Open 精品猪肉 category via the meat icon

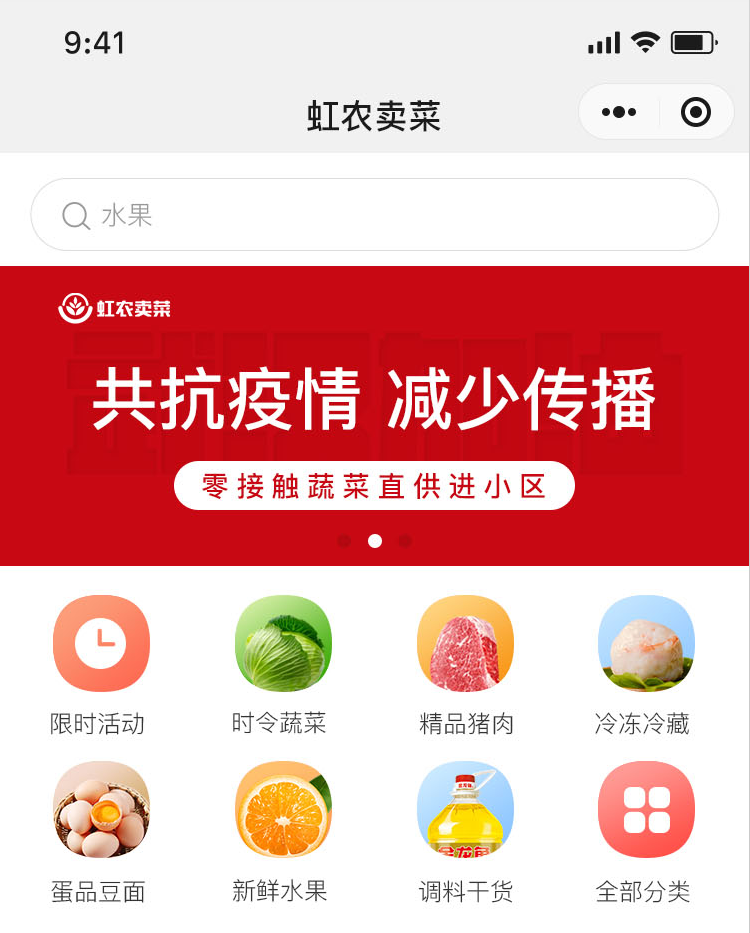[465, 643]
